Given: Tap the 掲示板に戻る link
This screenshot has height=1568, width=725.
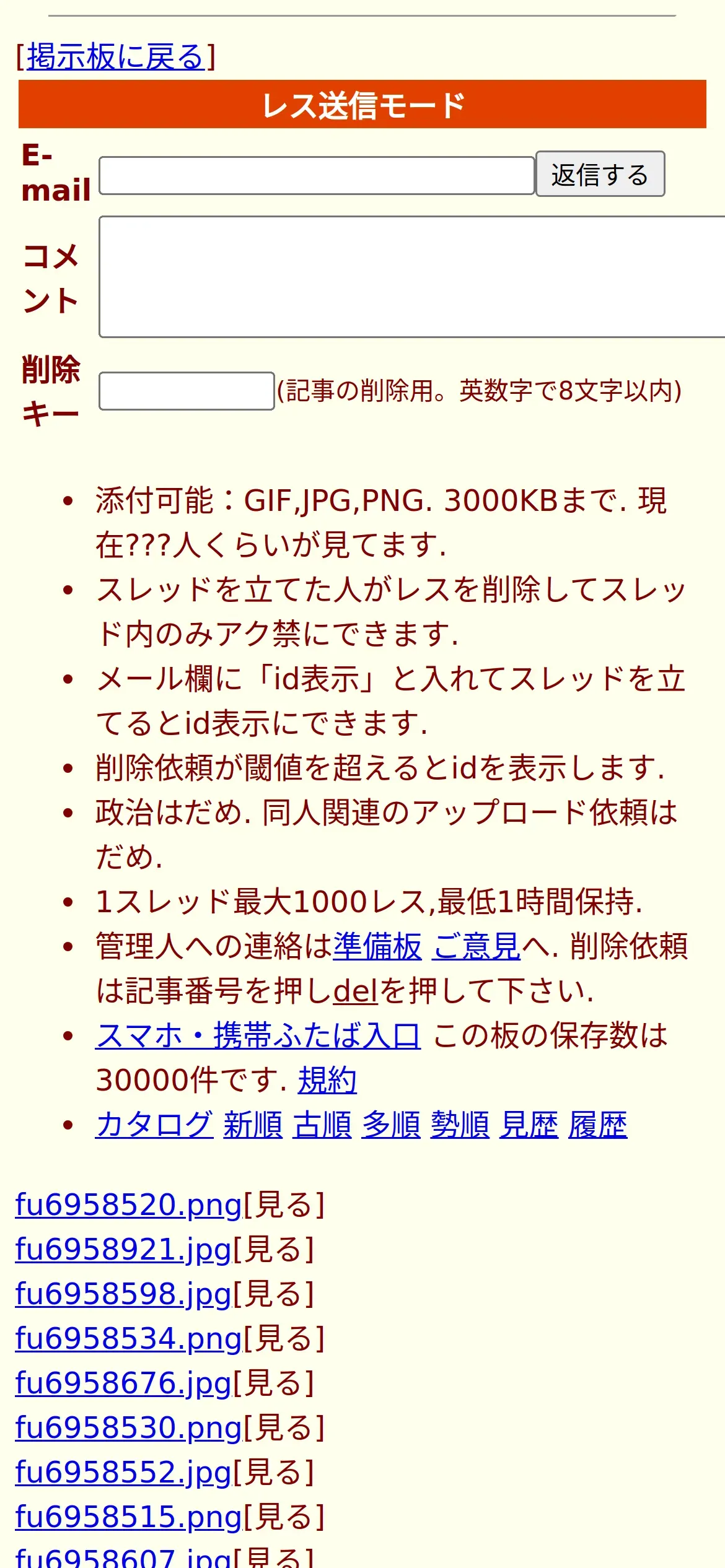Looking at the screenshot, I should tap(116, 57).
